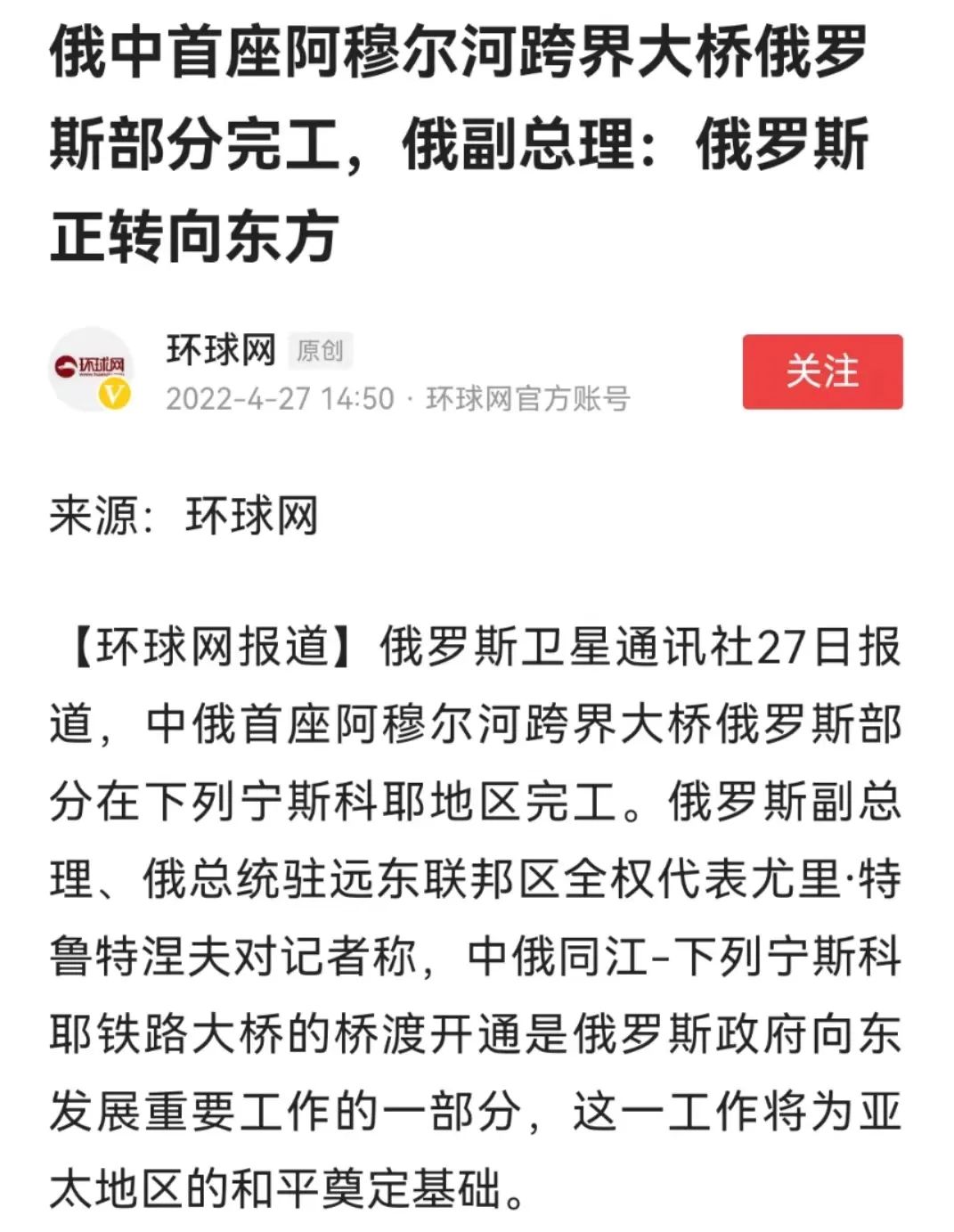This screenshot has height=1232, width=954.
Task: Follow 环球网 with the red 关注 button
Action: pyautogui.click(x=821, y=371)
